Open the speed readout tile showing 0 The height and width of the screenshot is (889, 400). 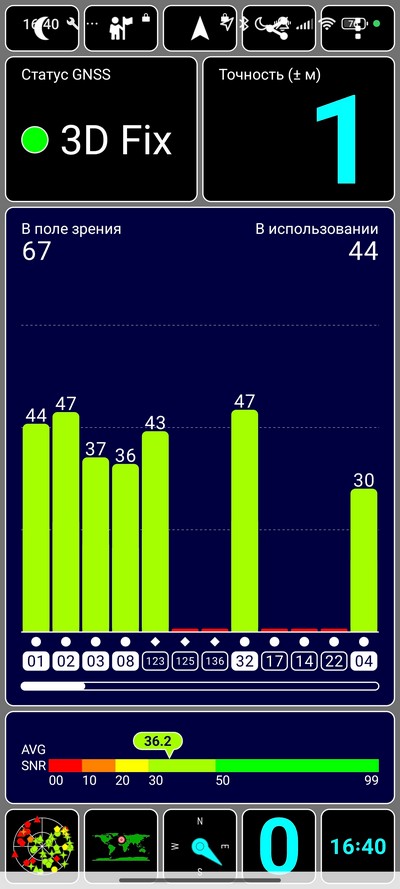click(279, 845)
